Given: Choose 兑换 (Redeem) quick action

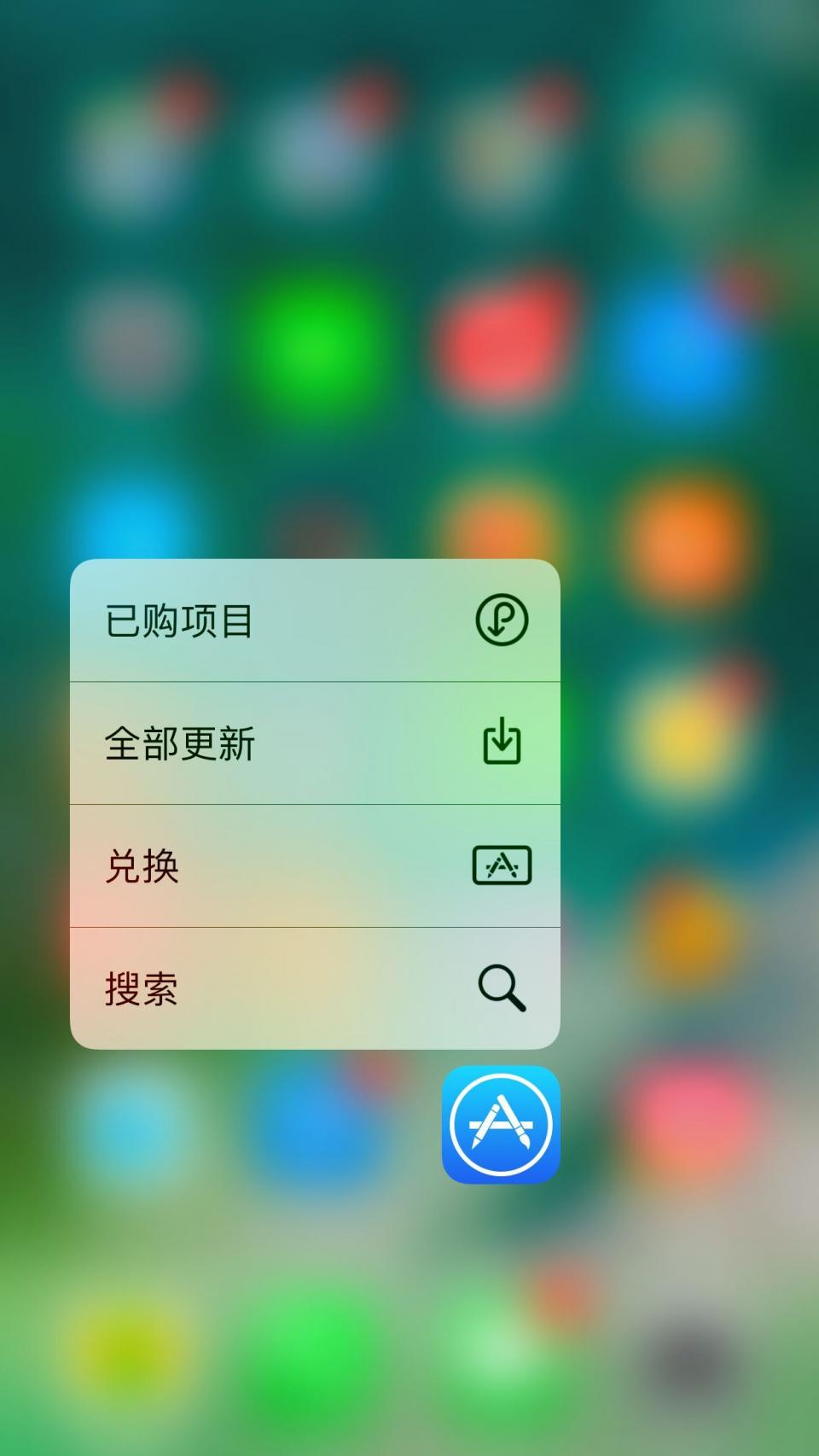Looking at the screenshot, I should point(314,865).
